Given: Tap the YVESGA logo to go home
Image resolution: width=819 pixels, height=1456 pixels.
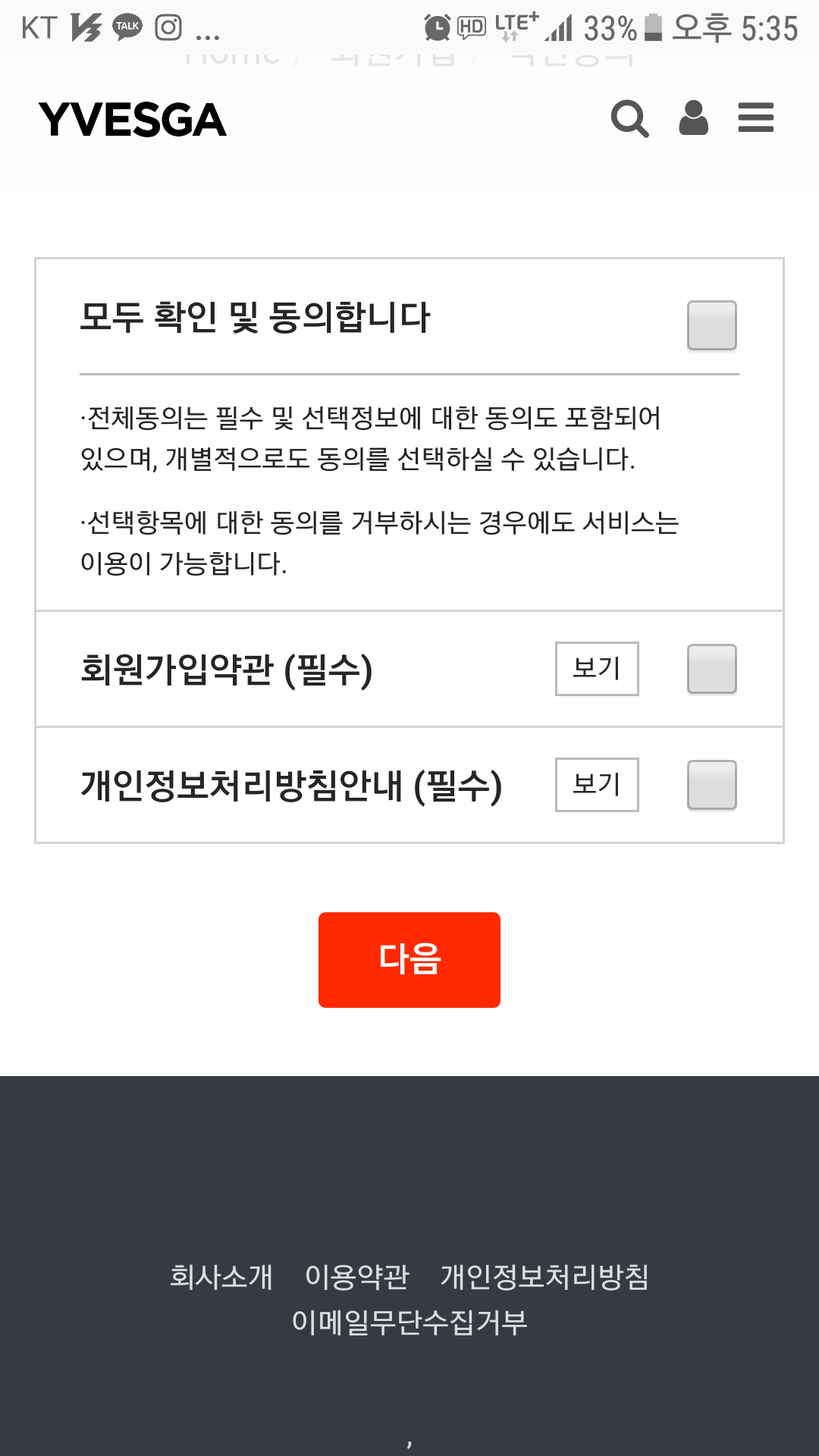Looking at the screenshot, I should click(x=133, y=120).
